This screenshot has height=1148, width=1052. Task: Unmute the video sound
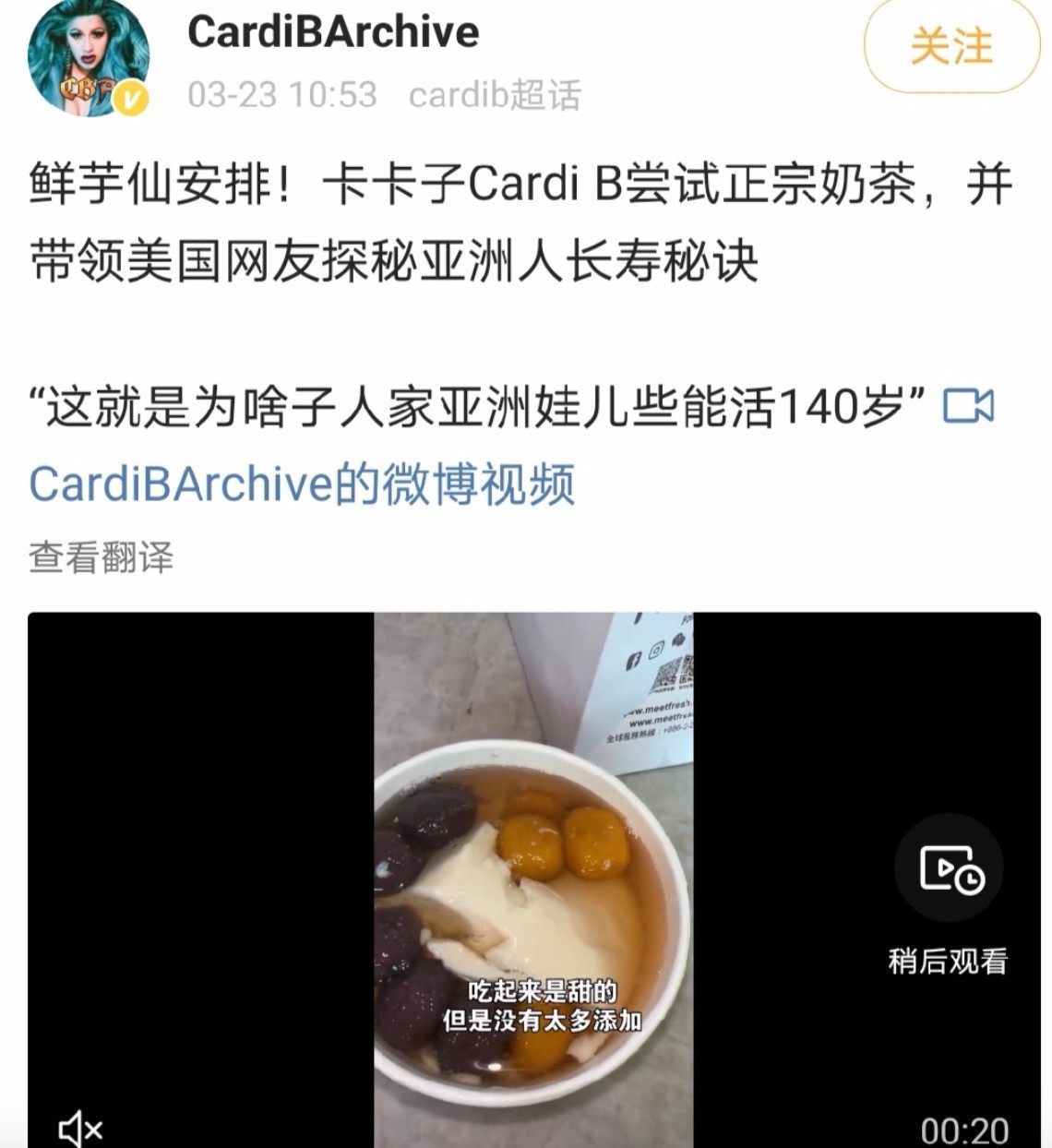point(80,1129)
